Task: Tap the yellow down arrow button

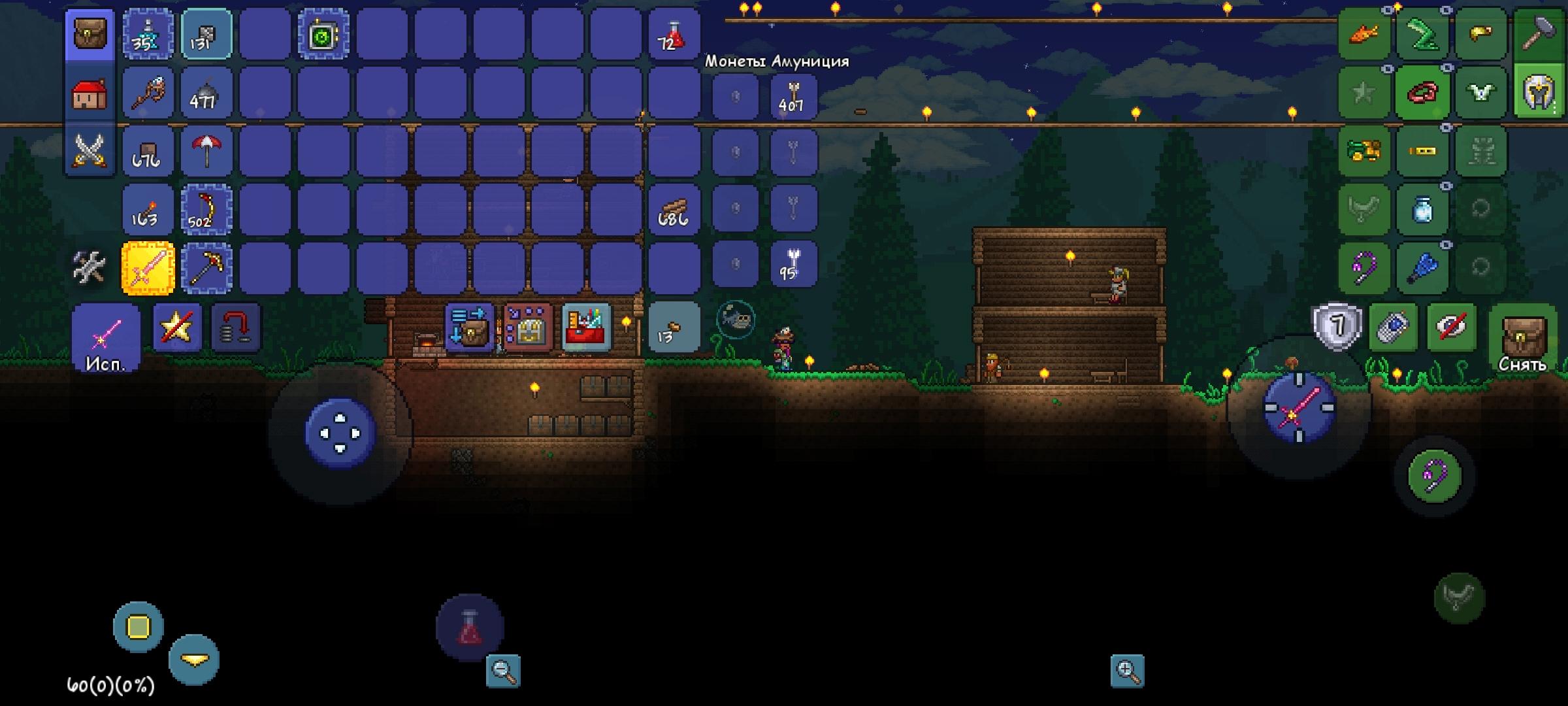Action: tap(194, 660)
